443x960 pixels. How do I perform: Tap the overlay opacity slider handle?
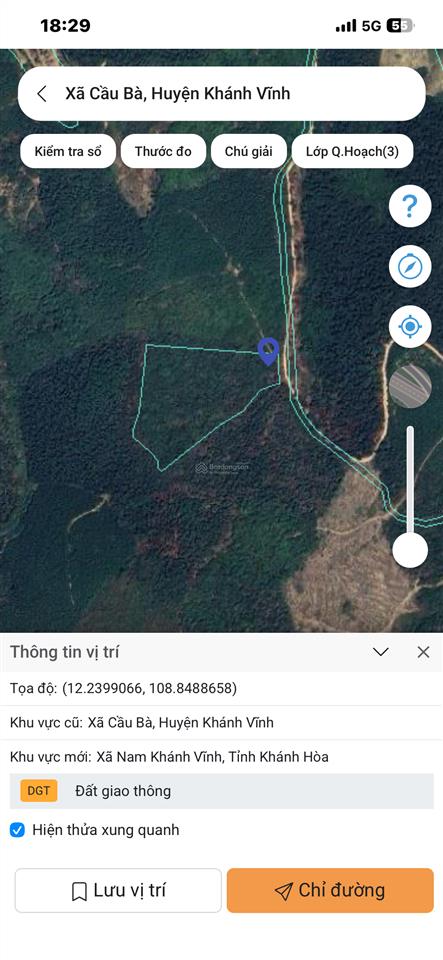pyautogui.click(x=410, y=550)
